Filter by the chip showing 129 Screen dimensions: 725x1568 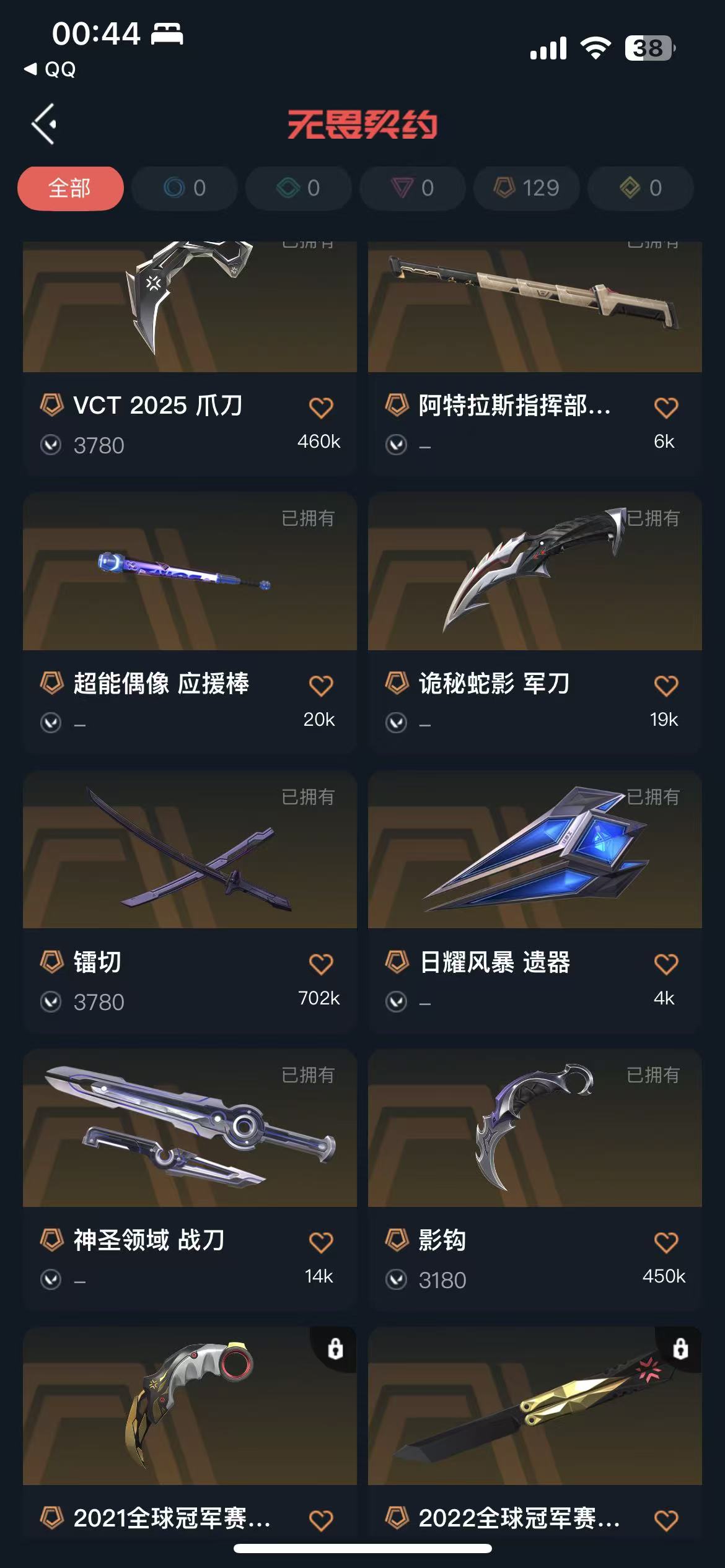(527, 188)
